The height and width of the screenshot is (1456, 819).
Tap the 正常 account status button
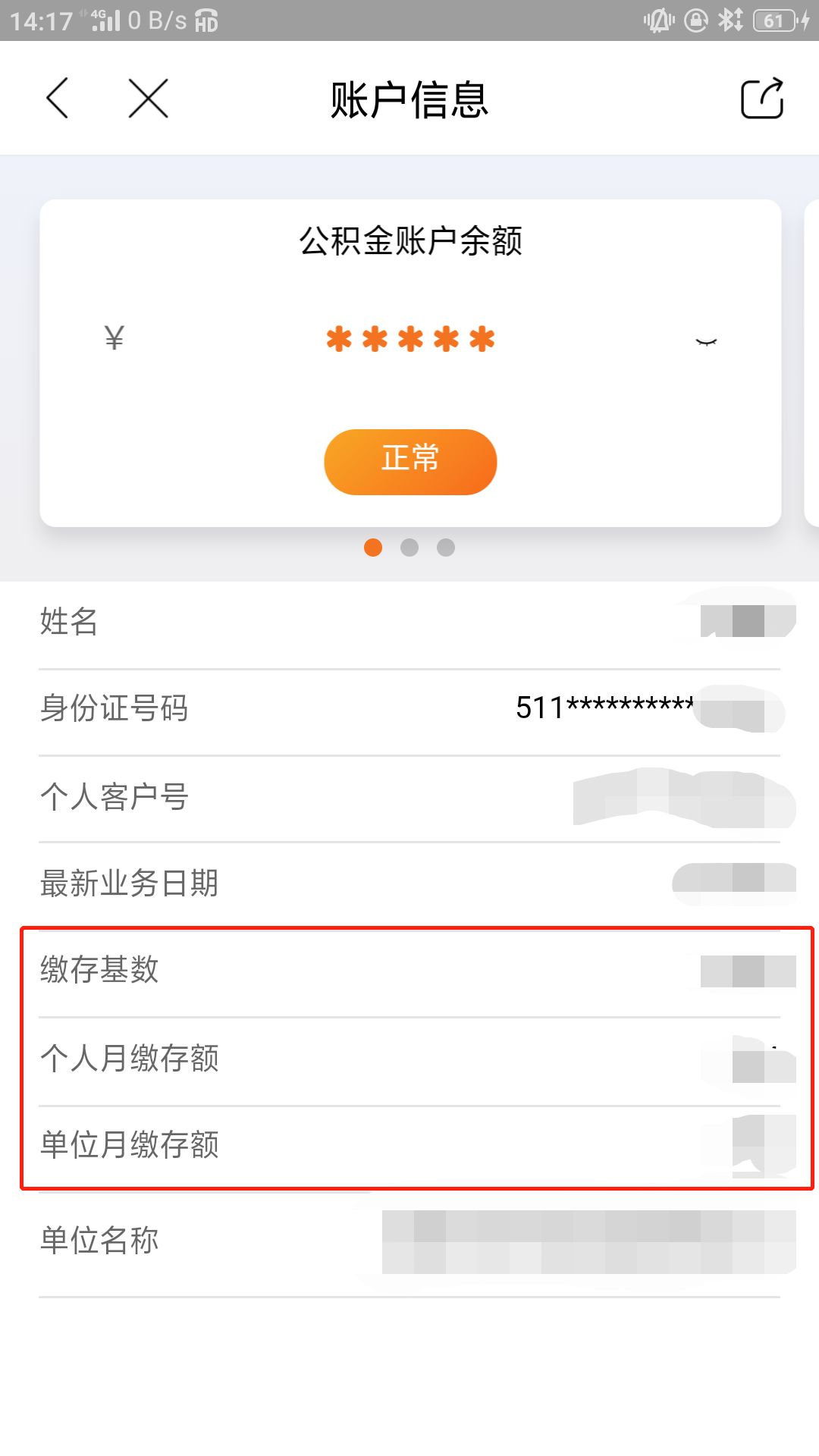tap(410, 461)
